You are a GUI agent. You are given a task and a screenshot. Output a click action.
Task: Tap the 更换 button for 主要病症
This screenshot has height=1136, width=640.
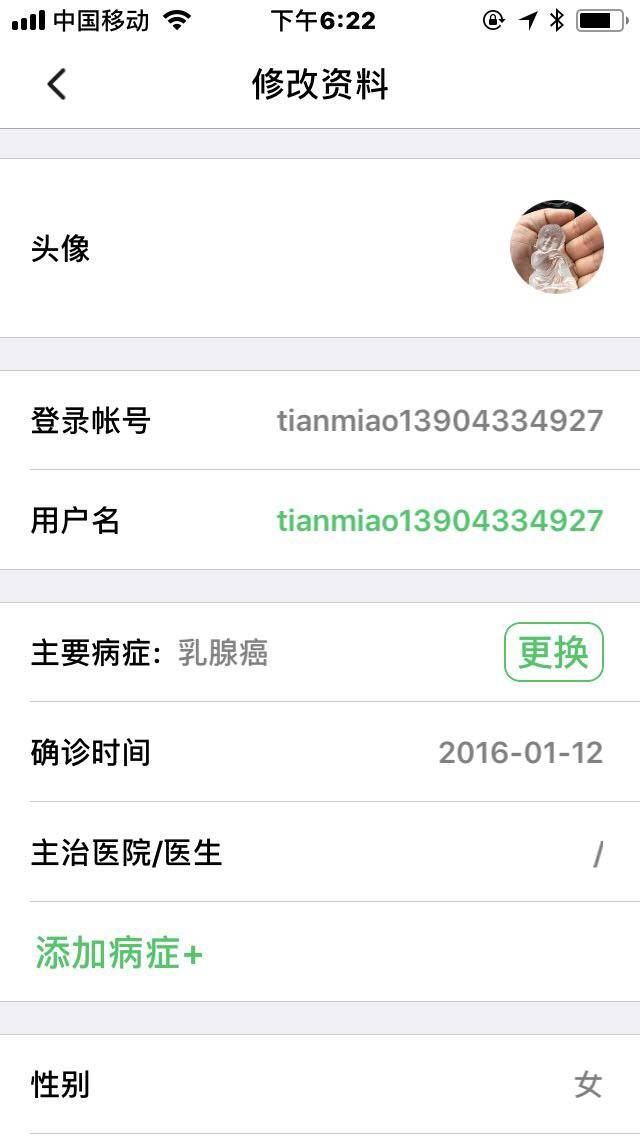pos(554,652)
